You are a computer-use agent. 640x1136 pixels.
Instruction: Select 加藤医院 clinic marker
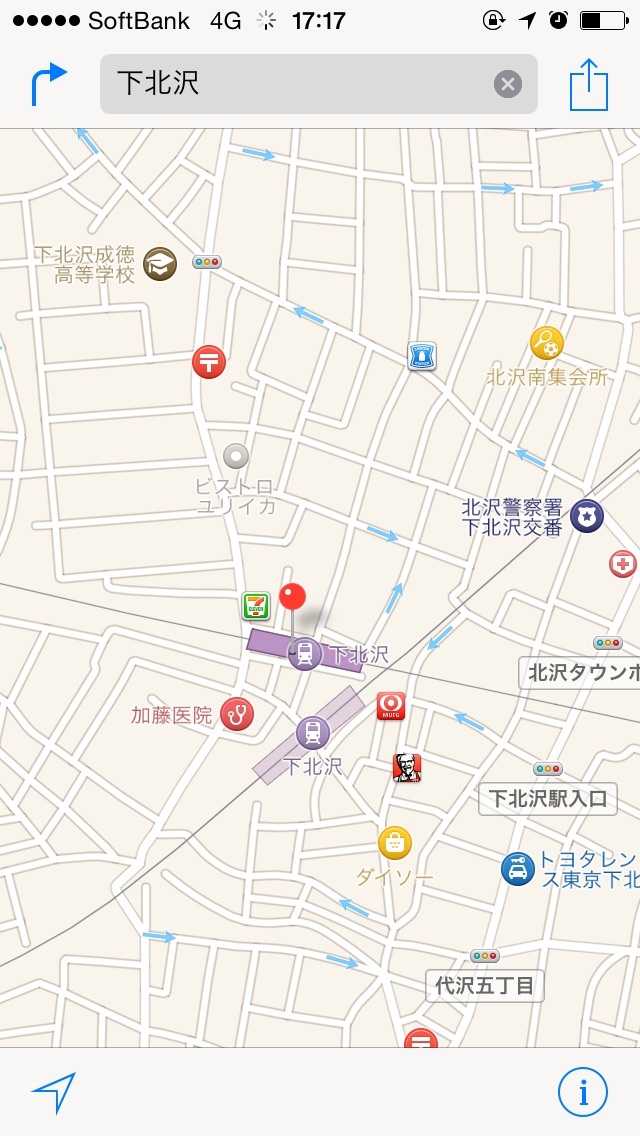[x=237, y=714]
